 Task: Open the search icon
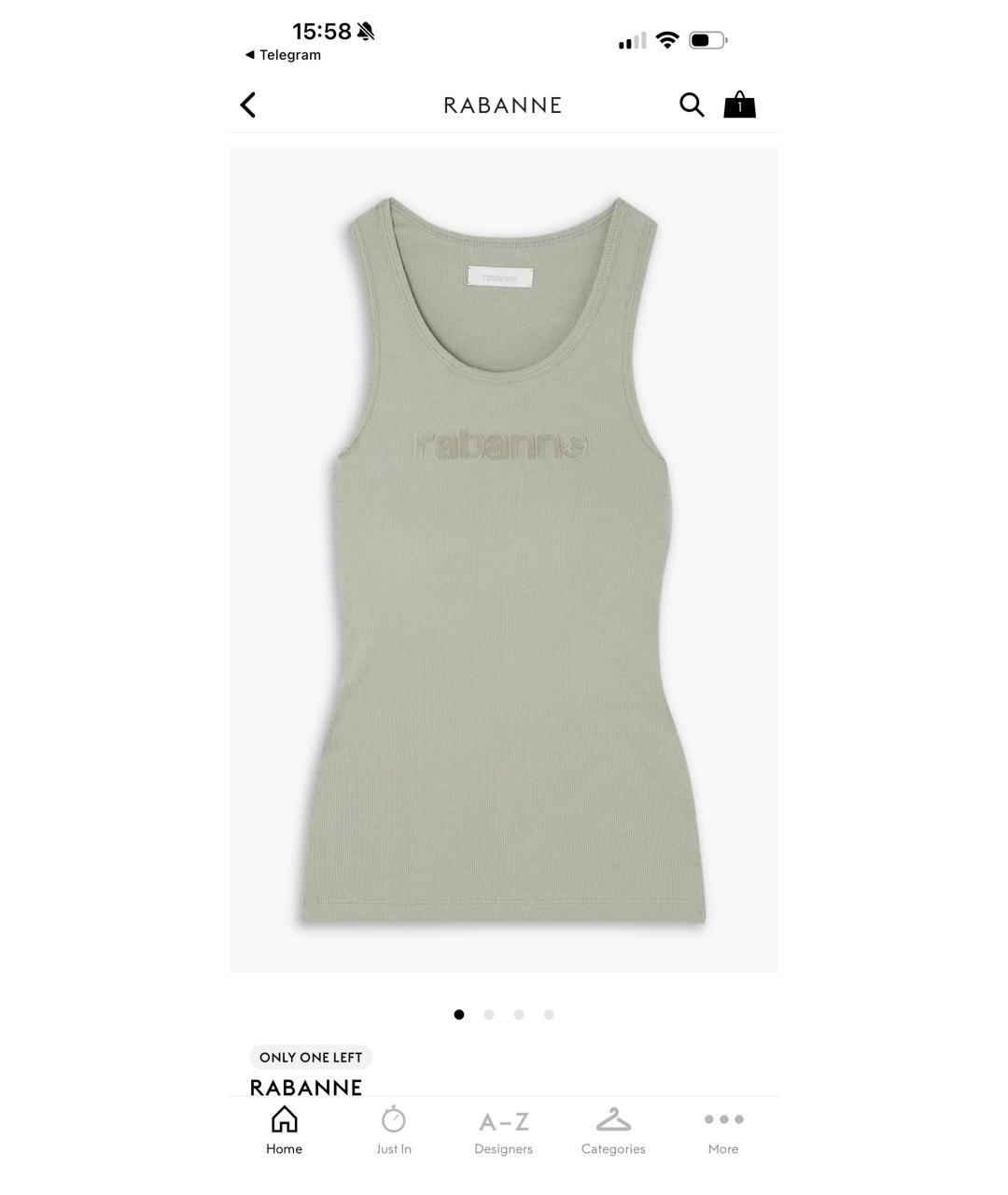pyautogui.click(x=692, y=105)
